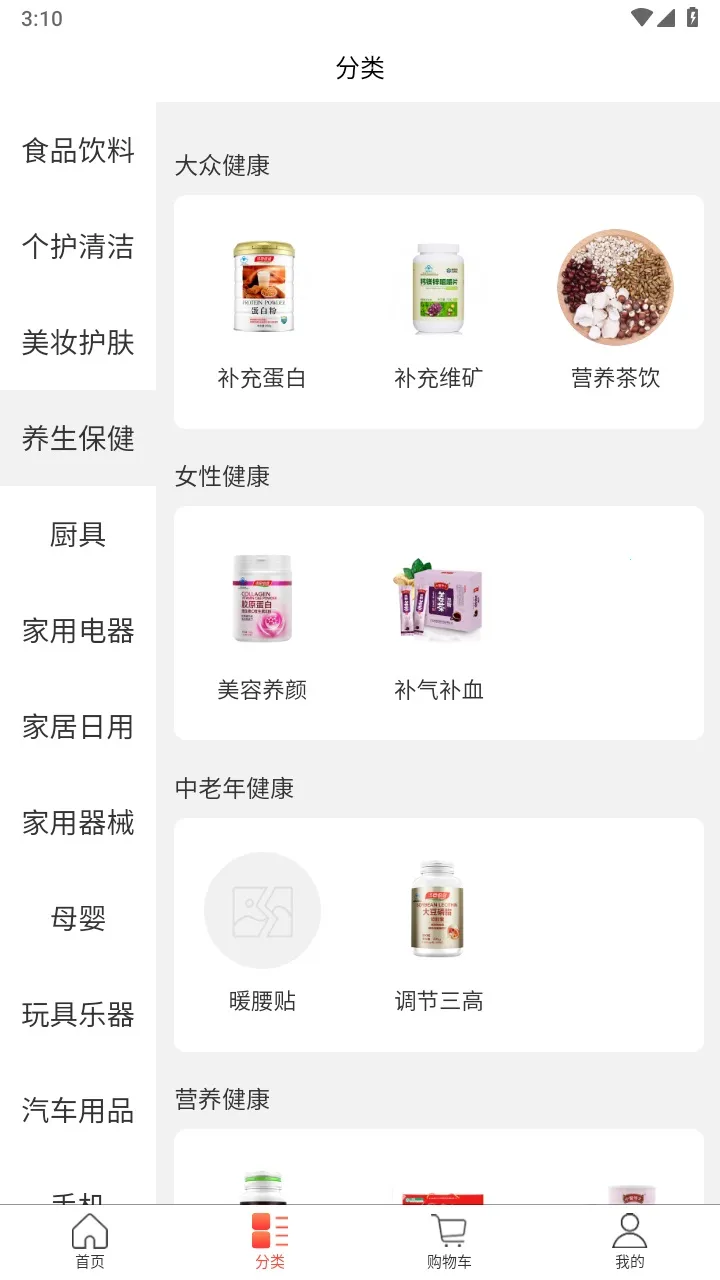Browse 补气补血 products
The height and width of the screenshot is (1280, 720).
pos(439,622)
